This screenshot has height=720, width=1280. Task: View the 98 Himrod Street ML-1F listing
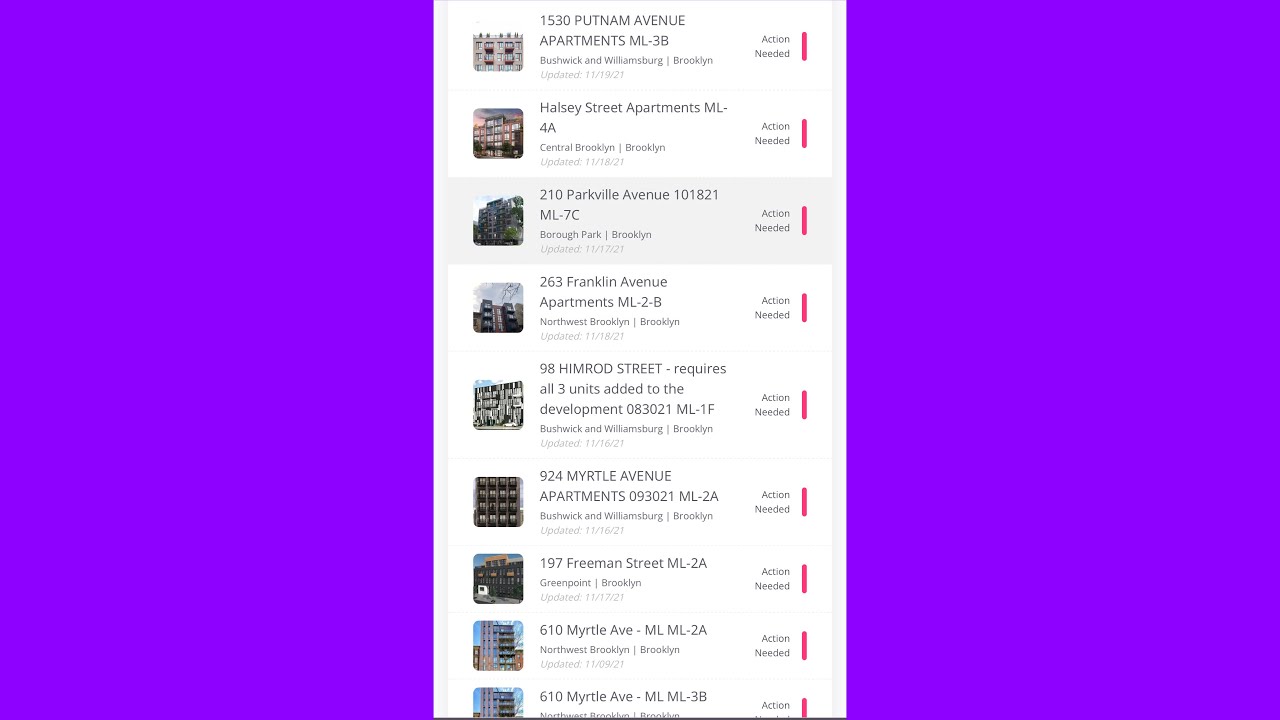pos(632,389)
